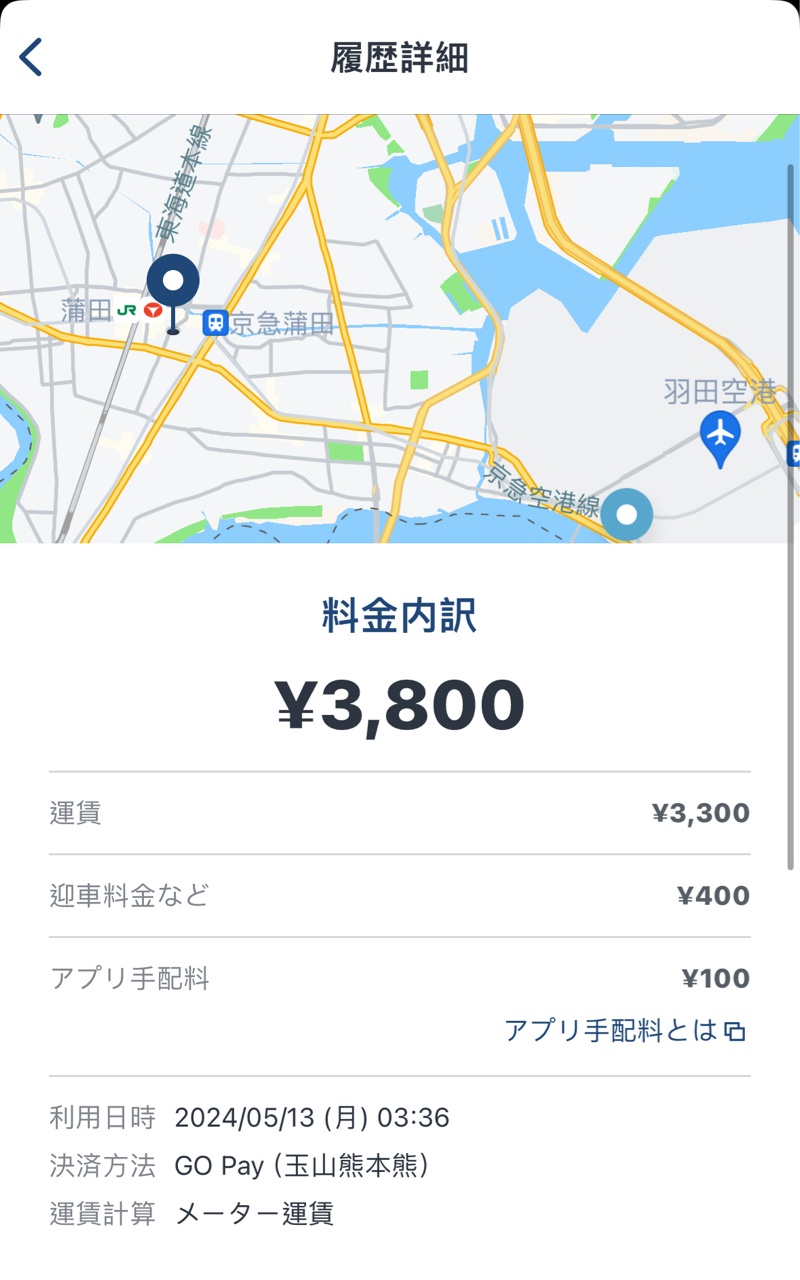Open the アプリ手配料とは link

pos(624,1031)
